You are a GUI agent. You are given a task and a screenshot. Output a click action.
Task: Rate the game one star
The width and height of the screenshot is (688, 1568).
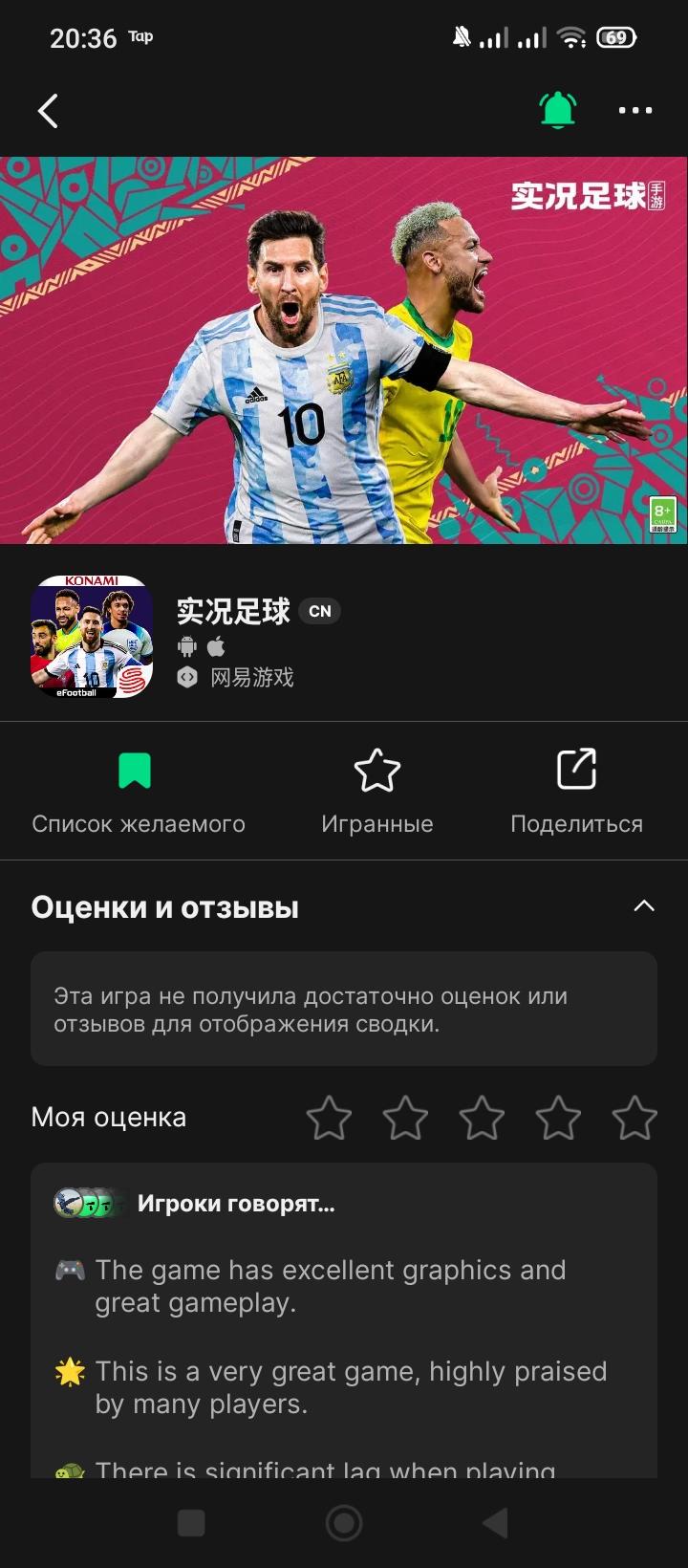click(x=329, y=1118)
